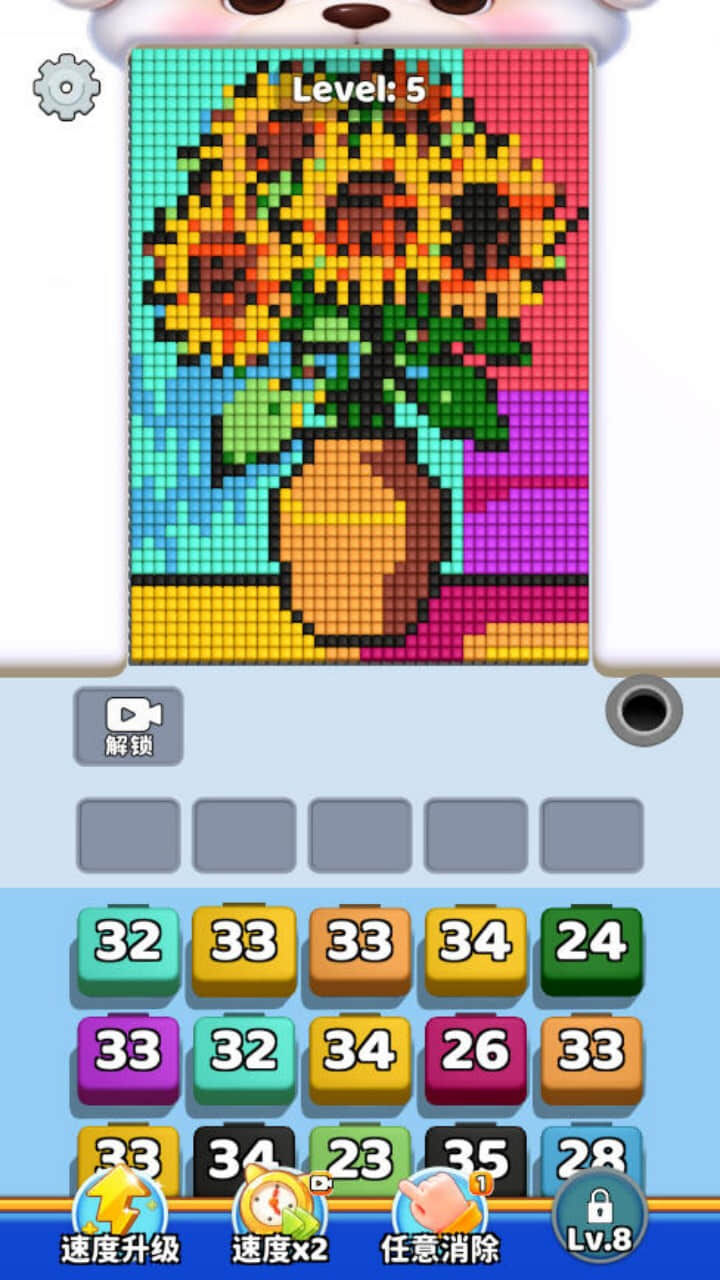This screenshot has width=720, height=1280.
Task: Use the 任意消除 remove-any booster
Action: pyautogui.click(x=440, y=1217)
